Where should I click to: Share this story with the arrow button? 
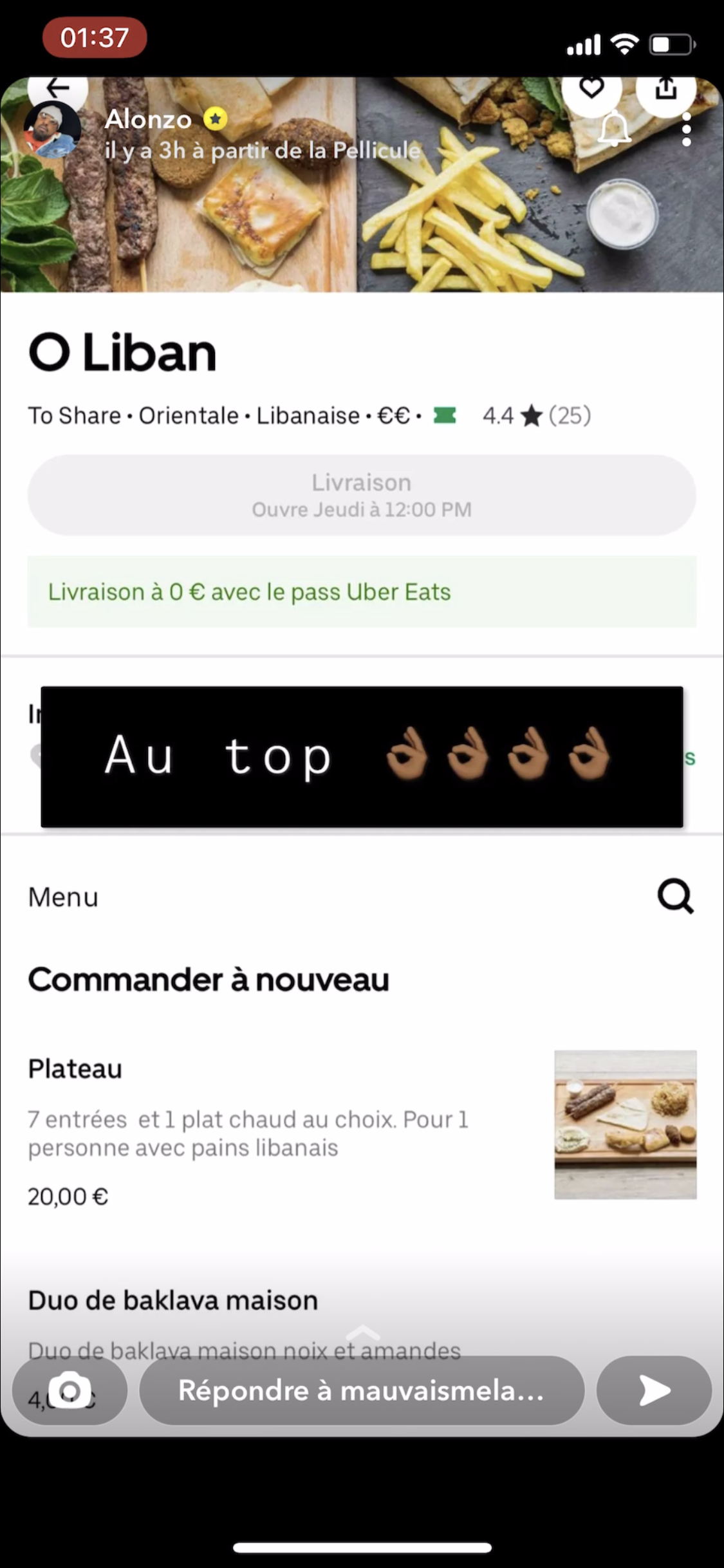pyautogui.click(x=654, y=1390)
